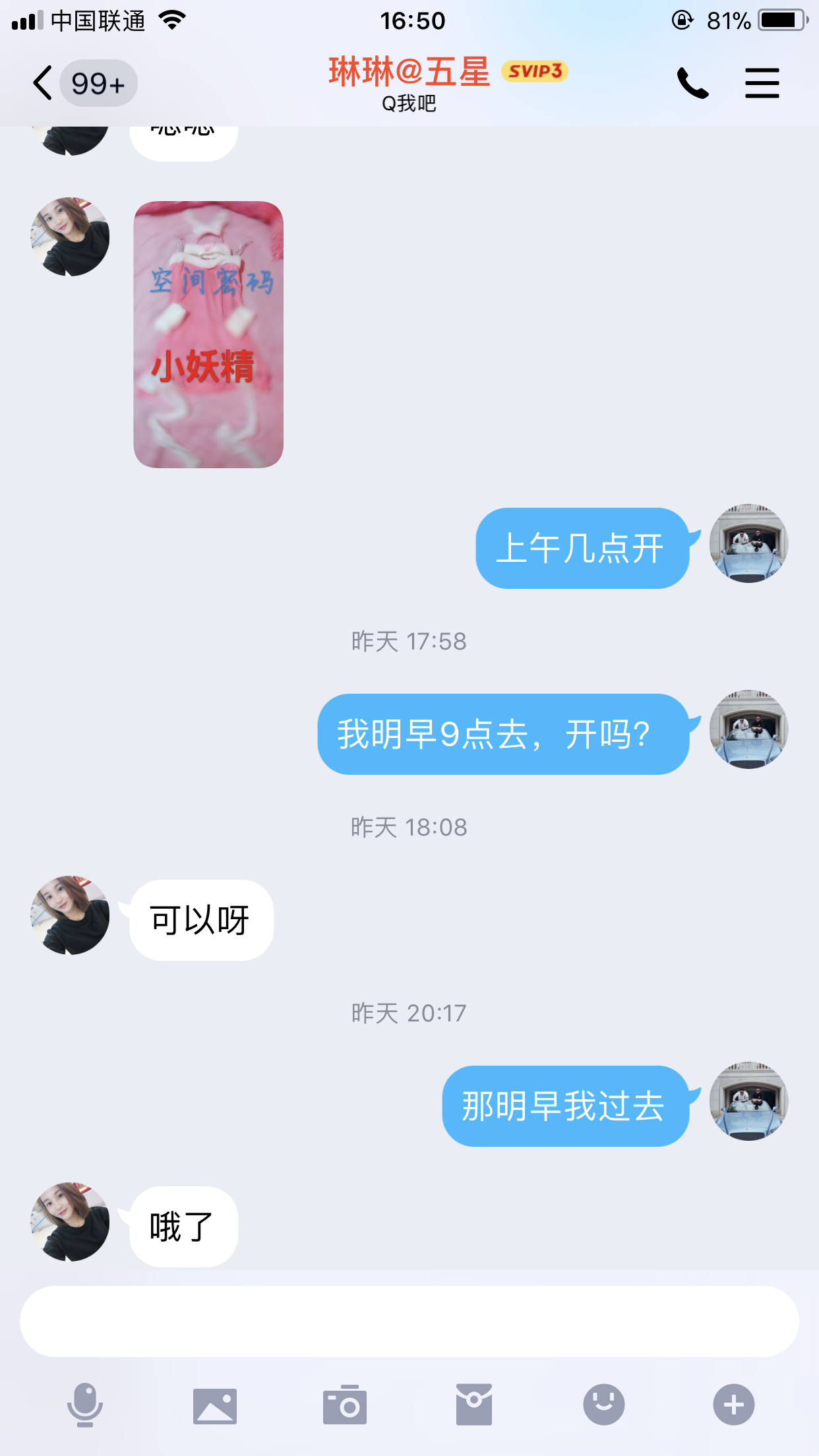Image resolution: width=819 pixels, height=1456 pixels.
Task: Tap the Q我吧 status text
Action: [409, 104]
